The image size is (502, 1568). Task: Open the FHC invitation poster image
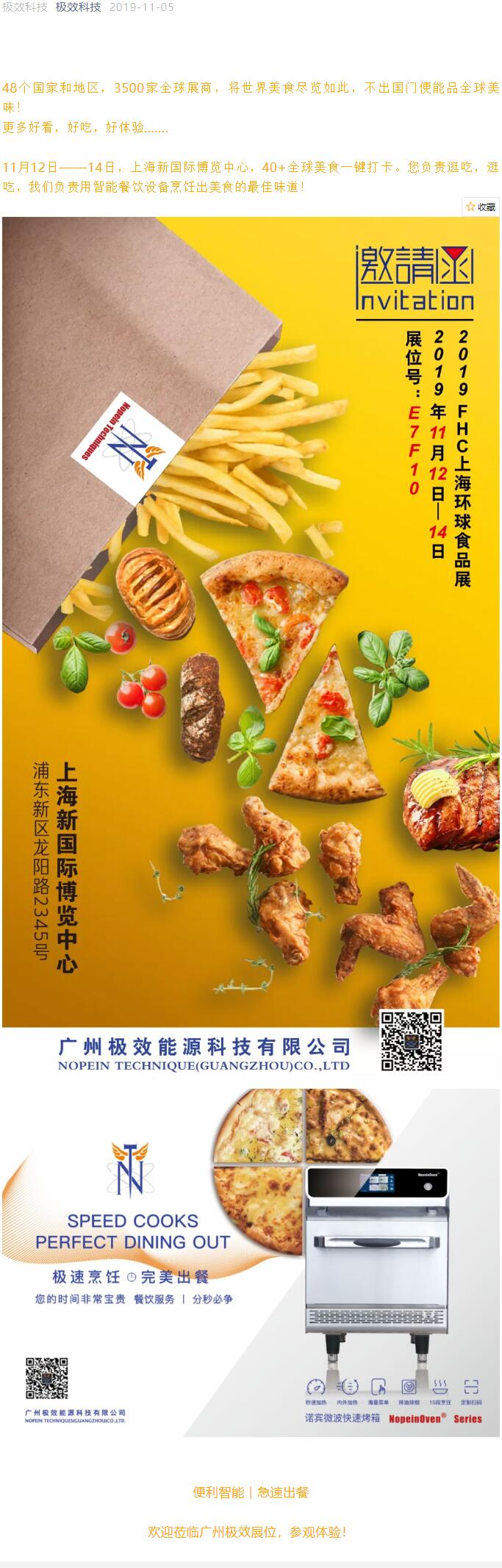tap(251, 648)
